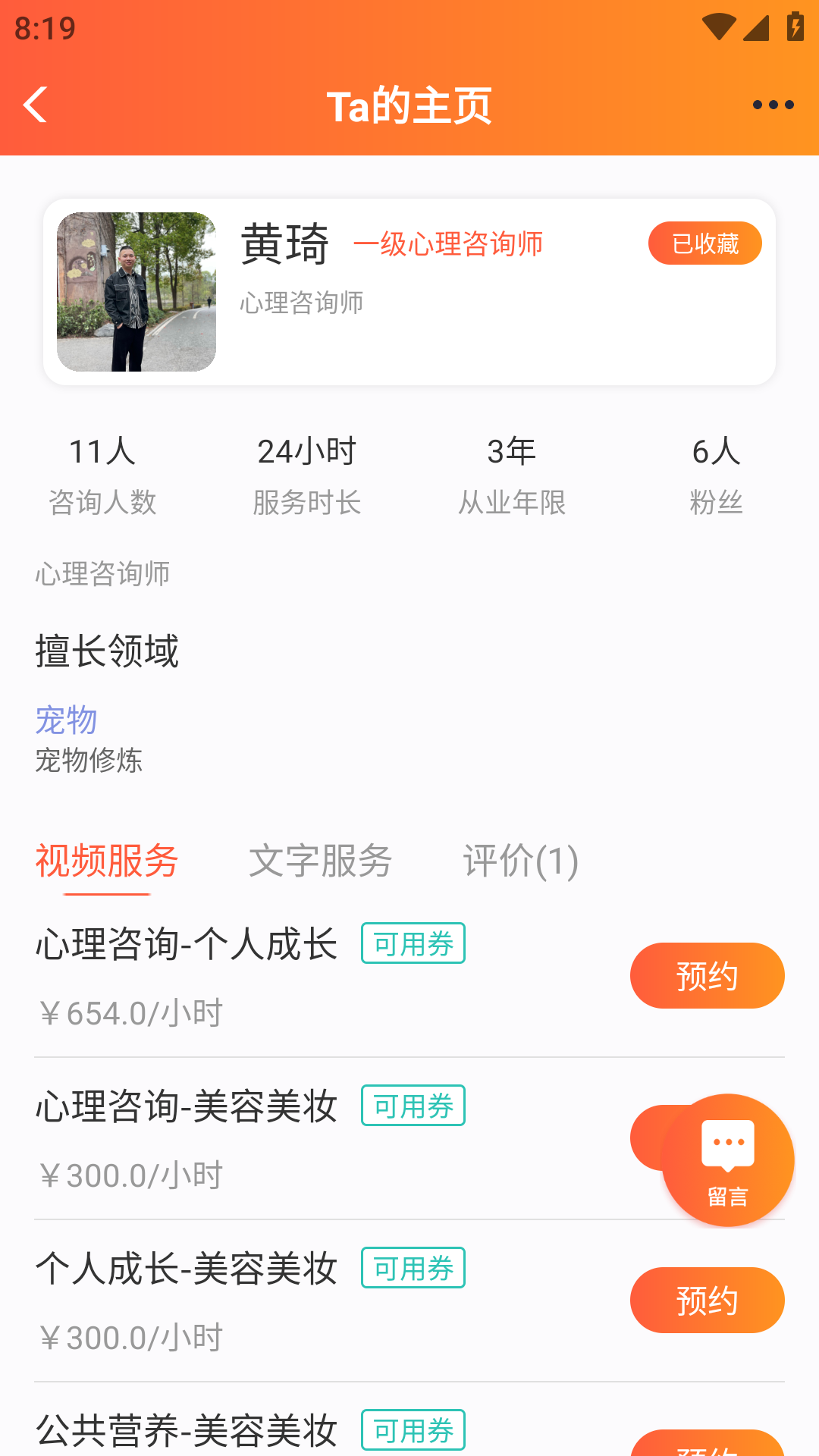The image size is (819, 1456).
Task: Book 个人成长-美容美妆 with 预约
Action: pos(707,1301)
